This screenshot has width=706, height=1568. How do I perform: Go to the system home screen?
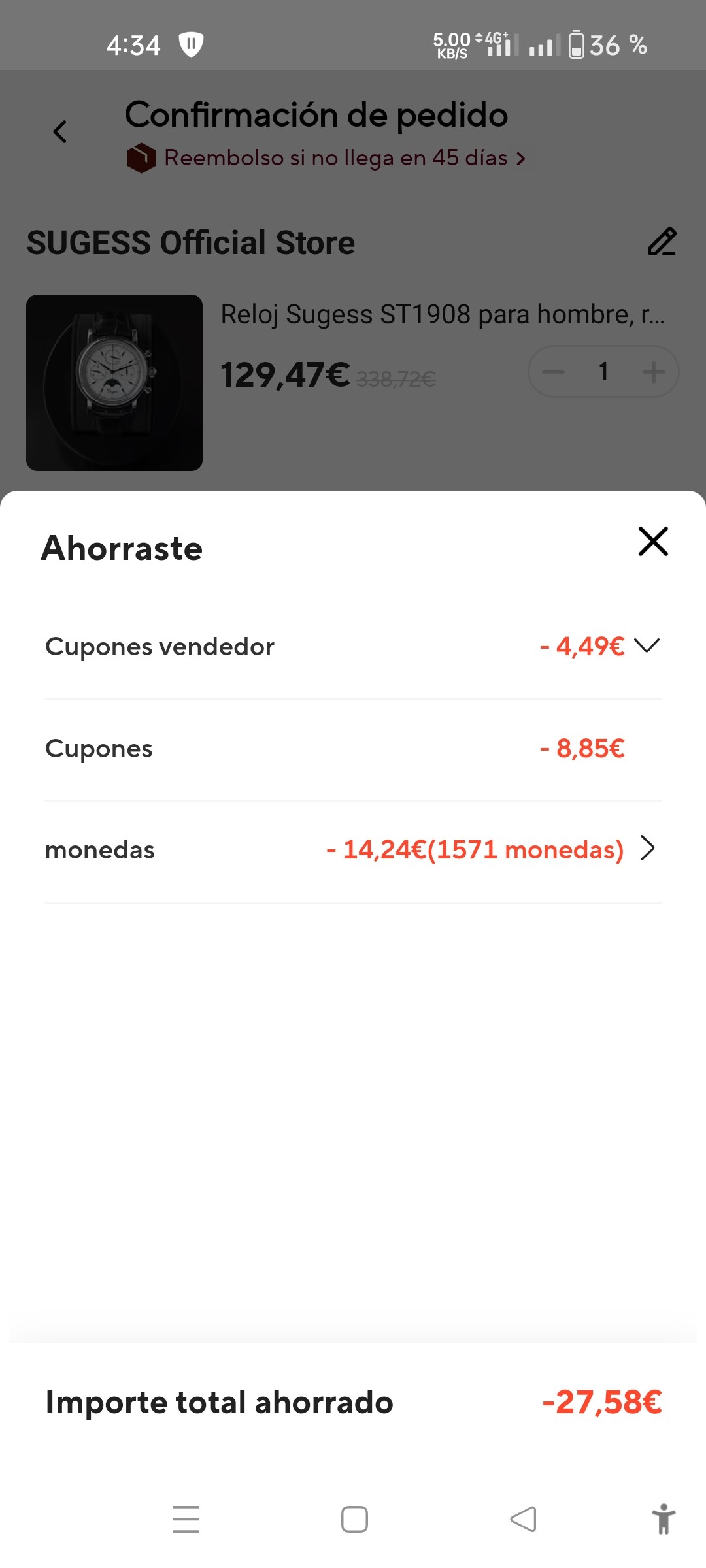click(354, 1519)
